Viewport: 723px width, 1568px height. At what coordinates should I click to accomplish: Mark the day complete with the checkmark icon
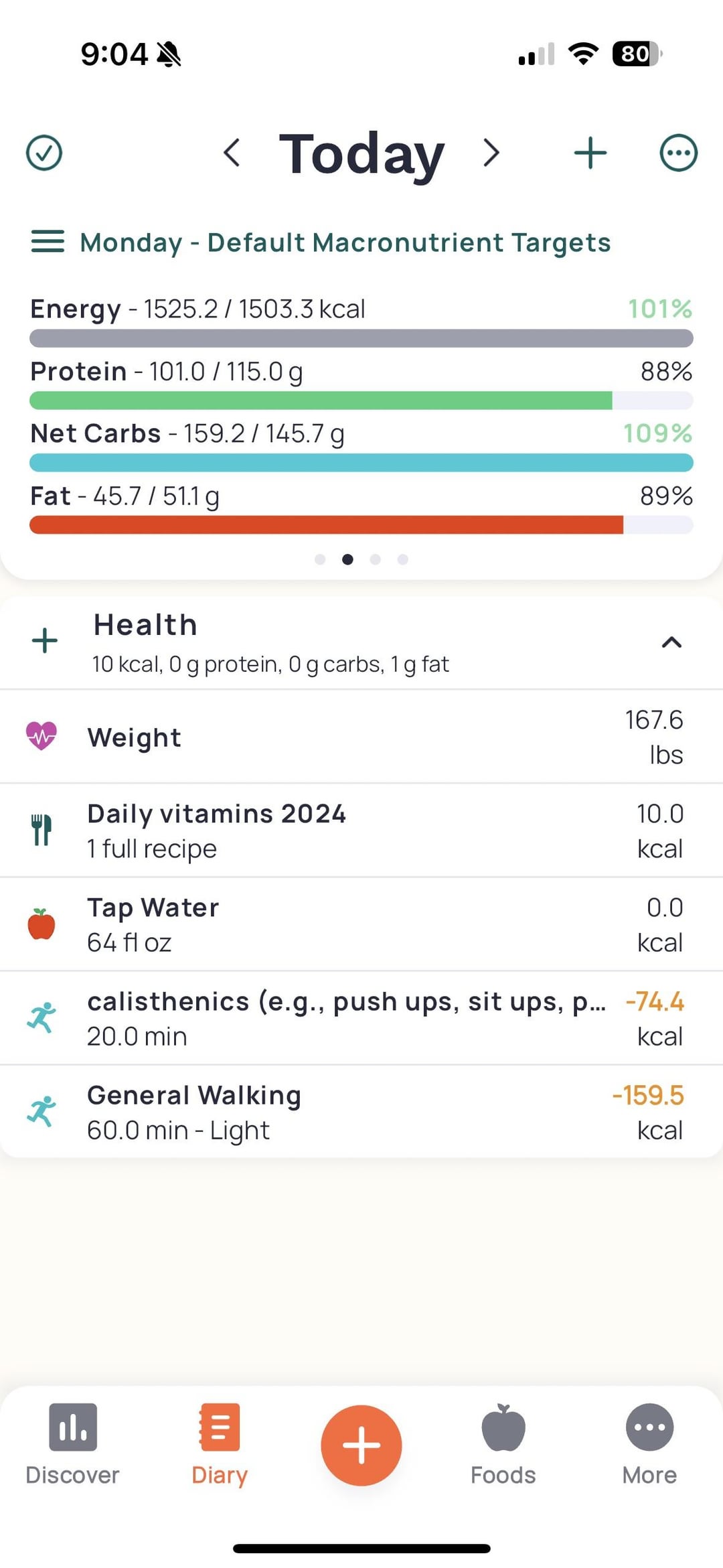click(x=44, y=153)
